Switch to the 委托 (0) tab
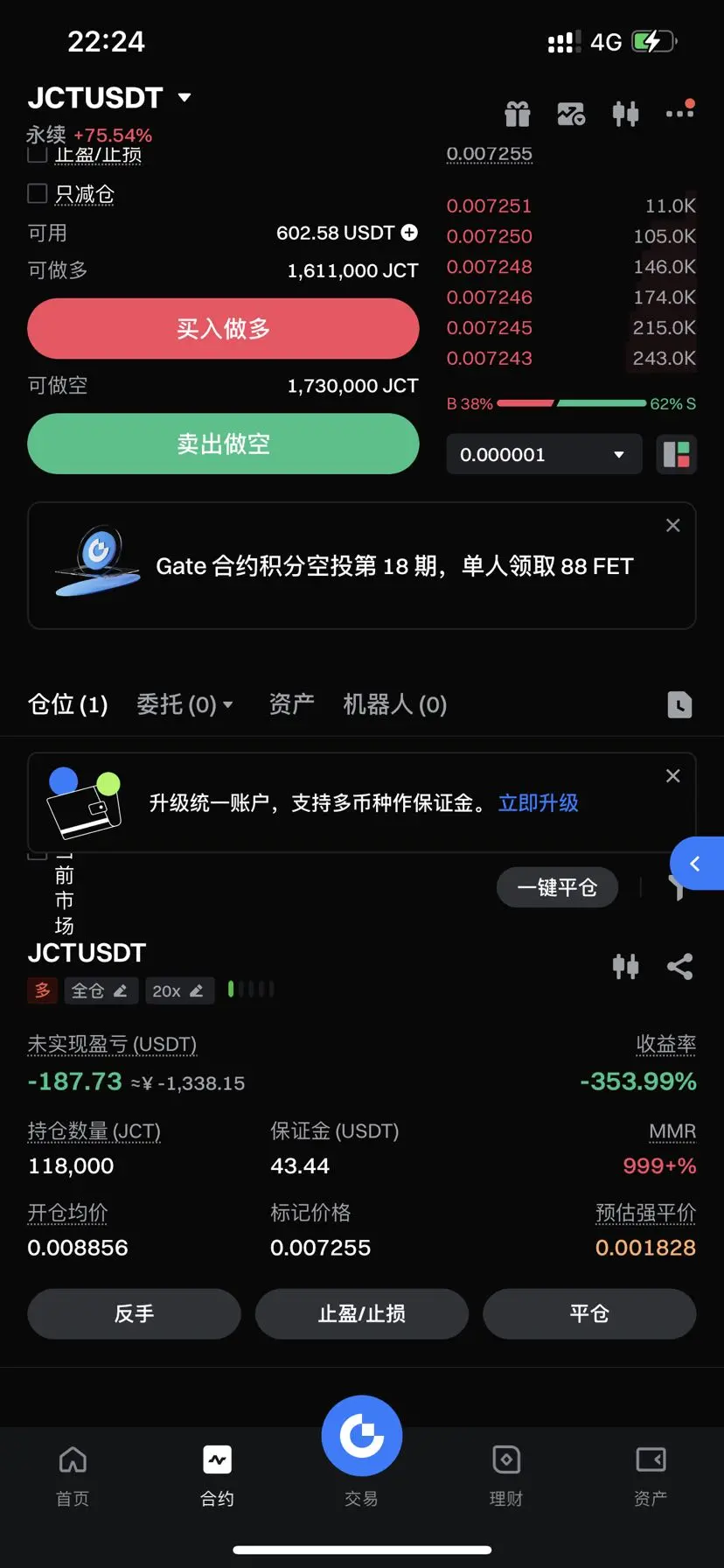Screen dimensions: 724x1568 (x=184, y=704)
